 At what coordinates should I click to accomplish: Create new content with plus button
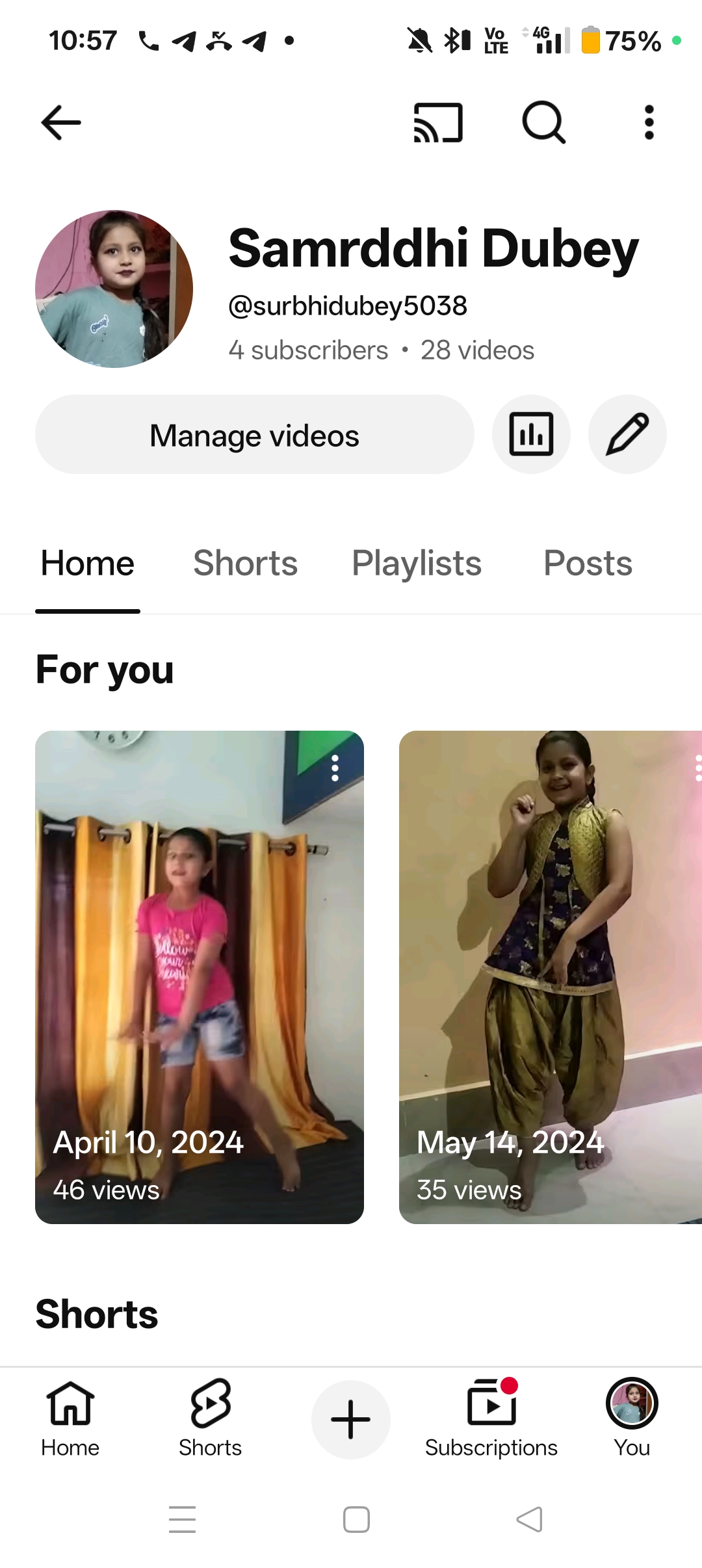[x=350, y=1419]
